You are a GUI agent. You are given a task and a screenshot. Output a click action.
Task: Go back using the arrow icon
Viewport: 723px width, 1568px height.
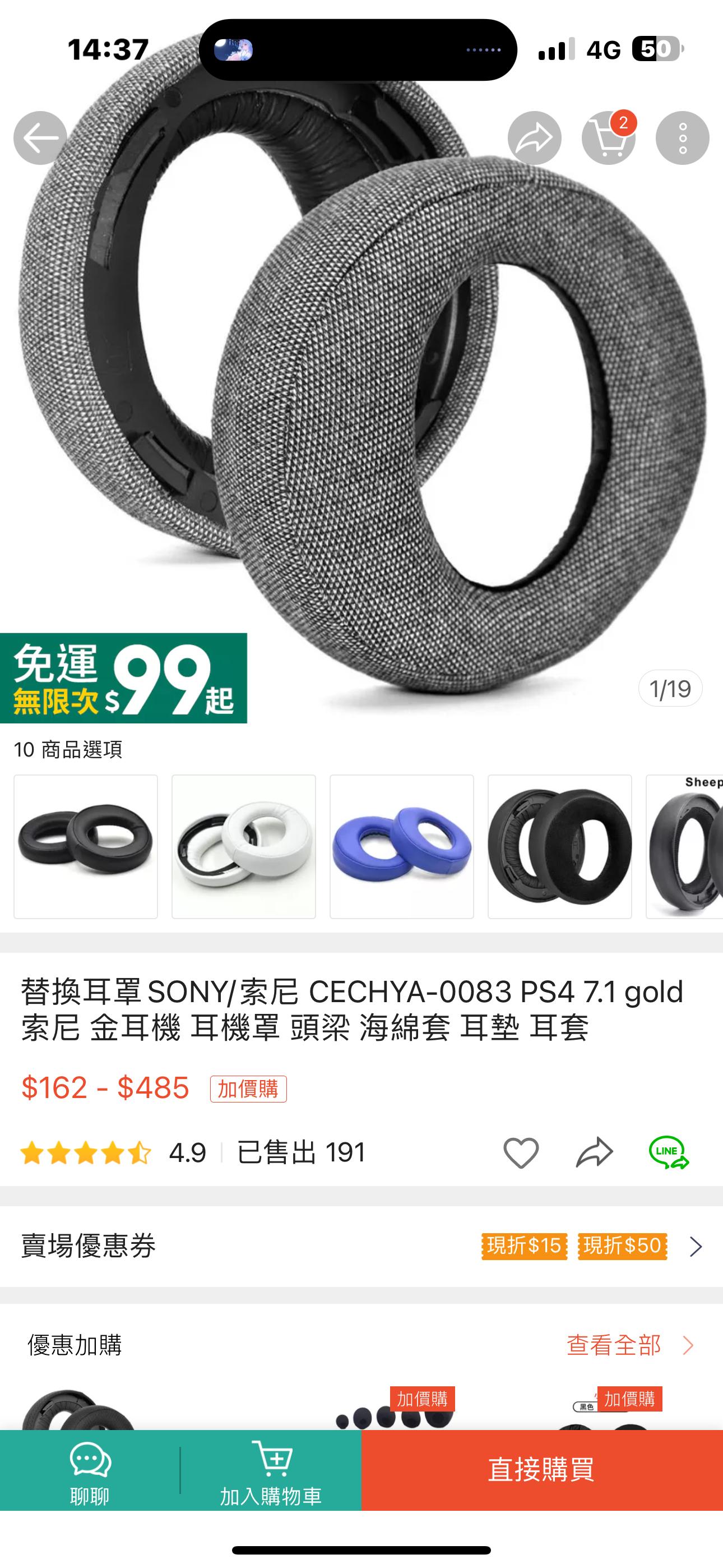pos(40,138)
